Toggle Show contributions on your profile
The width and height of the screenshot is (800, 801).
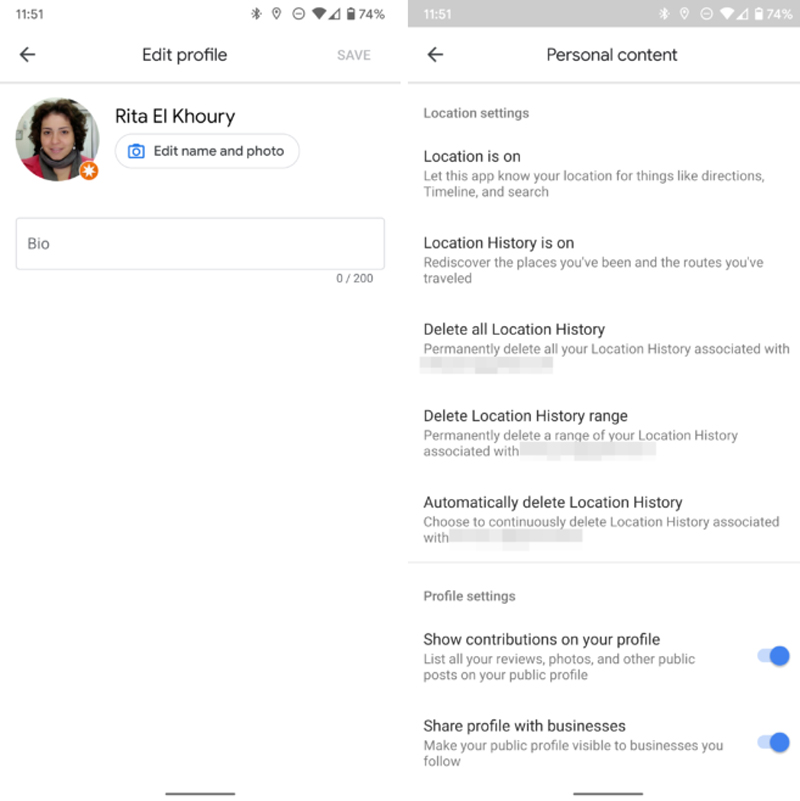click(x=773, y=656)
